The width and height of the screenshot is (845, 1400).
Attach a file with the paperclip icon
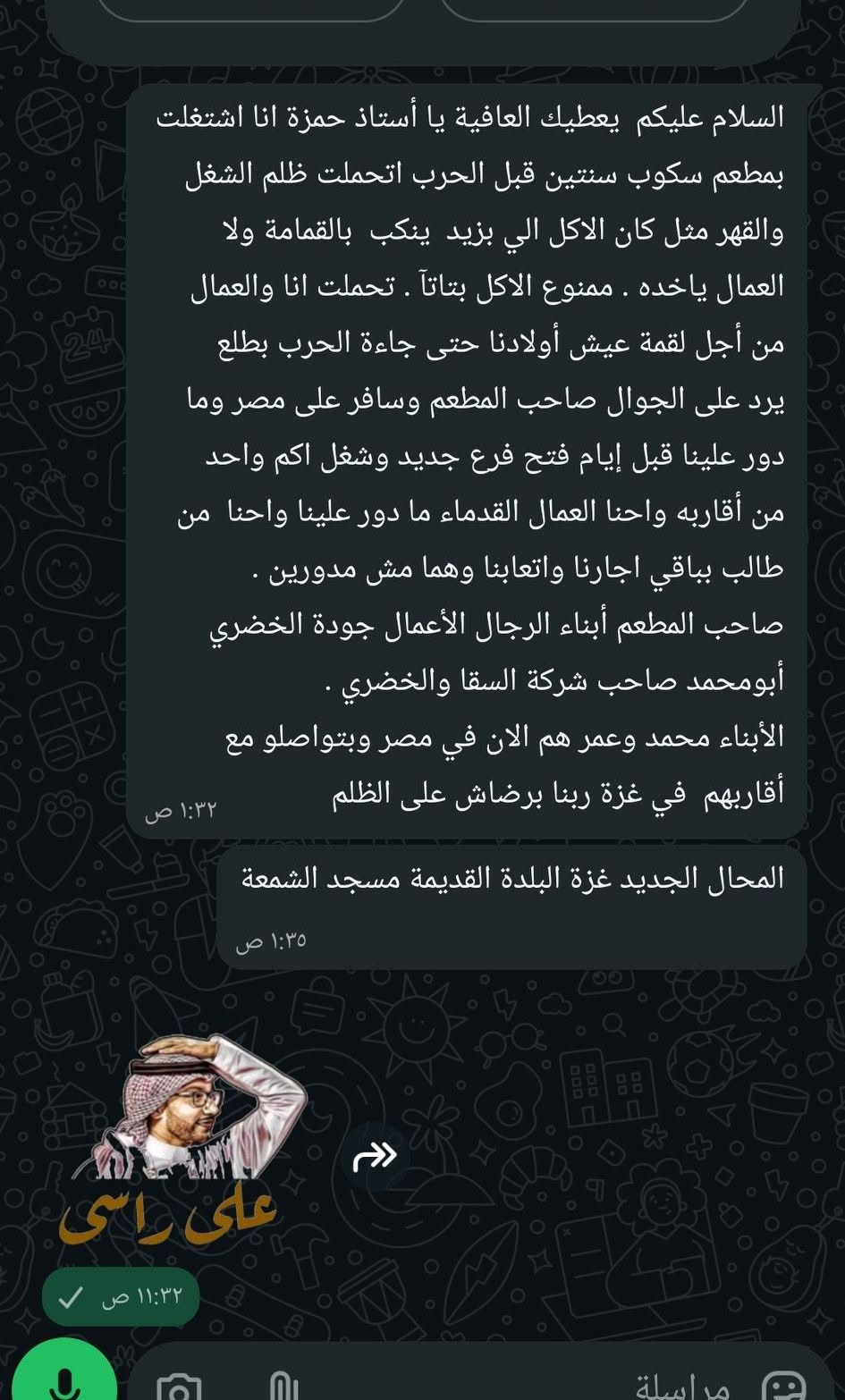coord(283,1387)
